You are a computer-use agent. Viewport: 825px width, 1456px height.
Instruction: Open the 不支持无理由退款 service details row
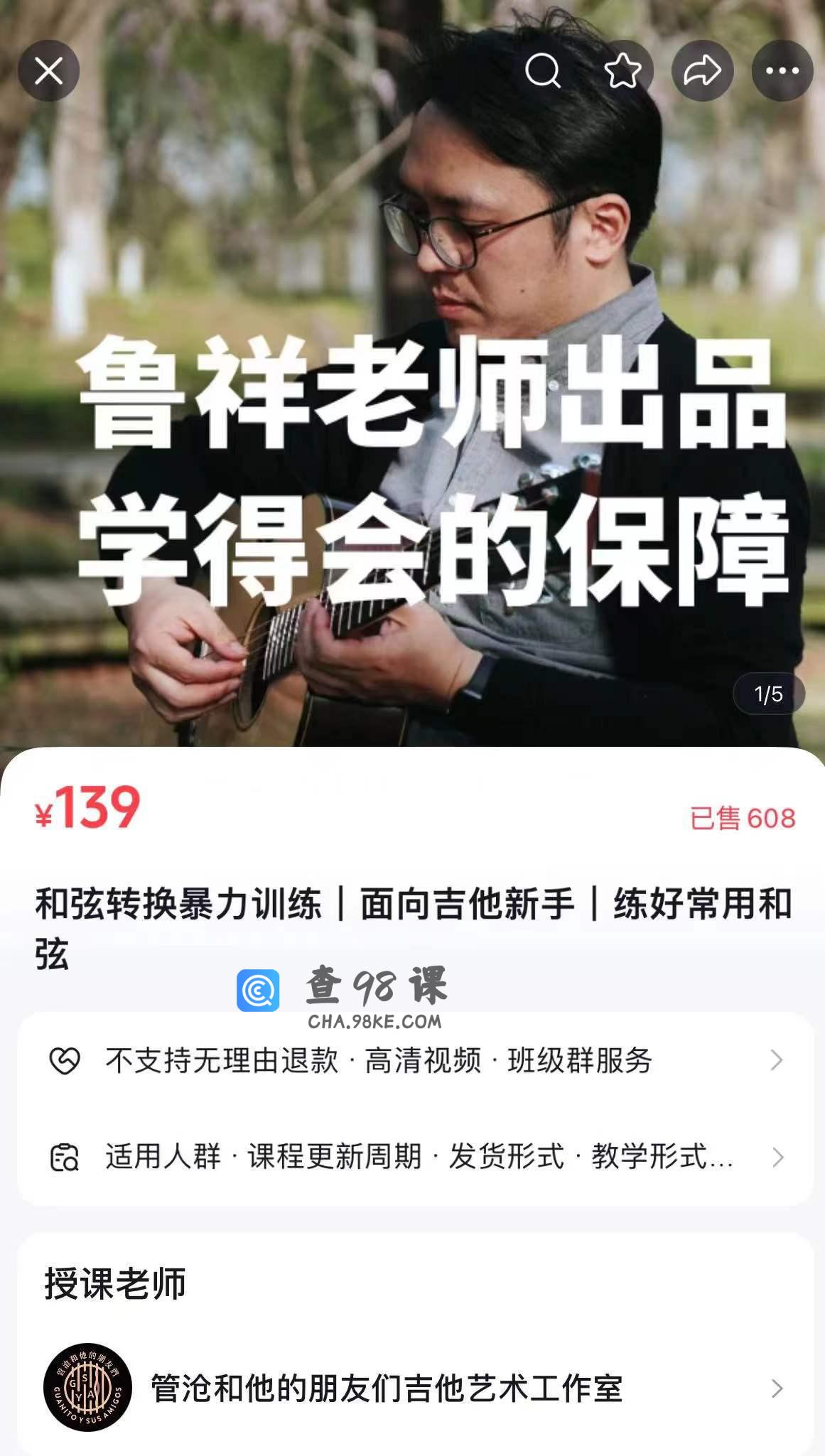[x=415, y=1060]
